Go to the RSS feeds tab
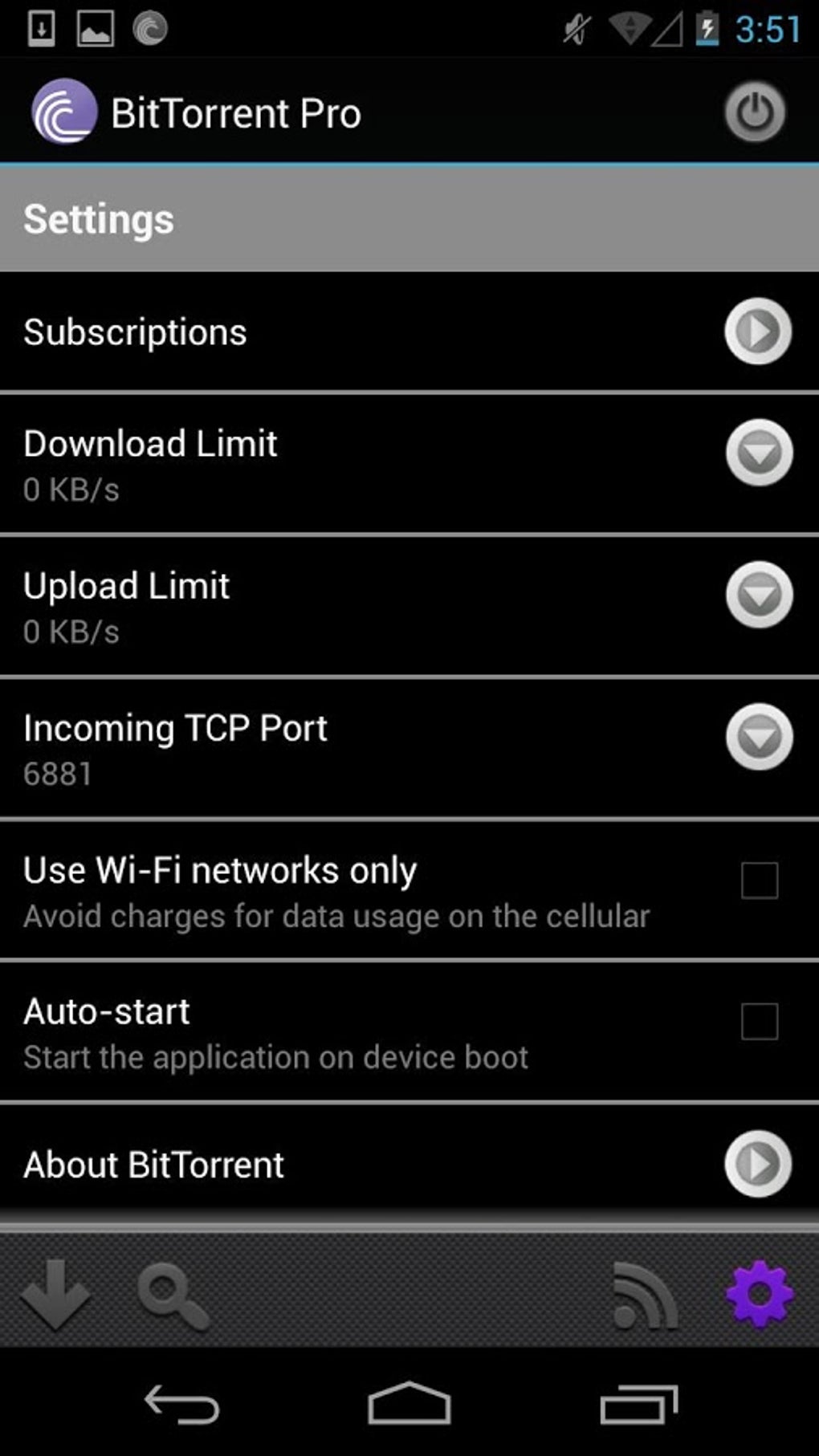 [644, 1295]
